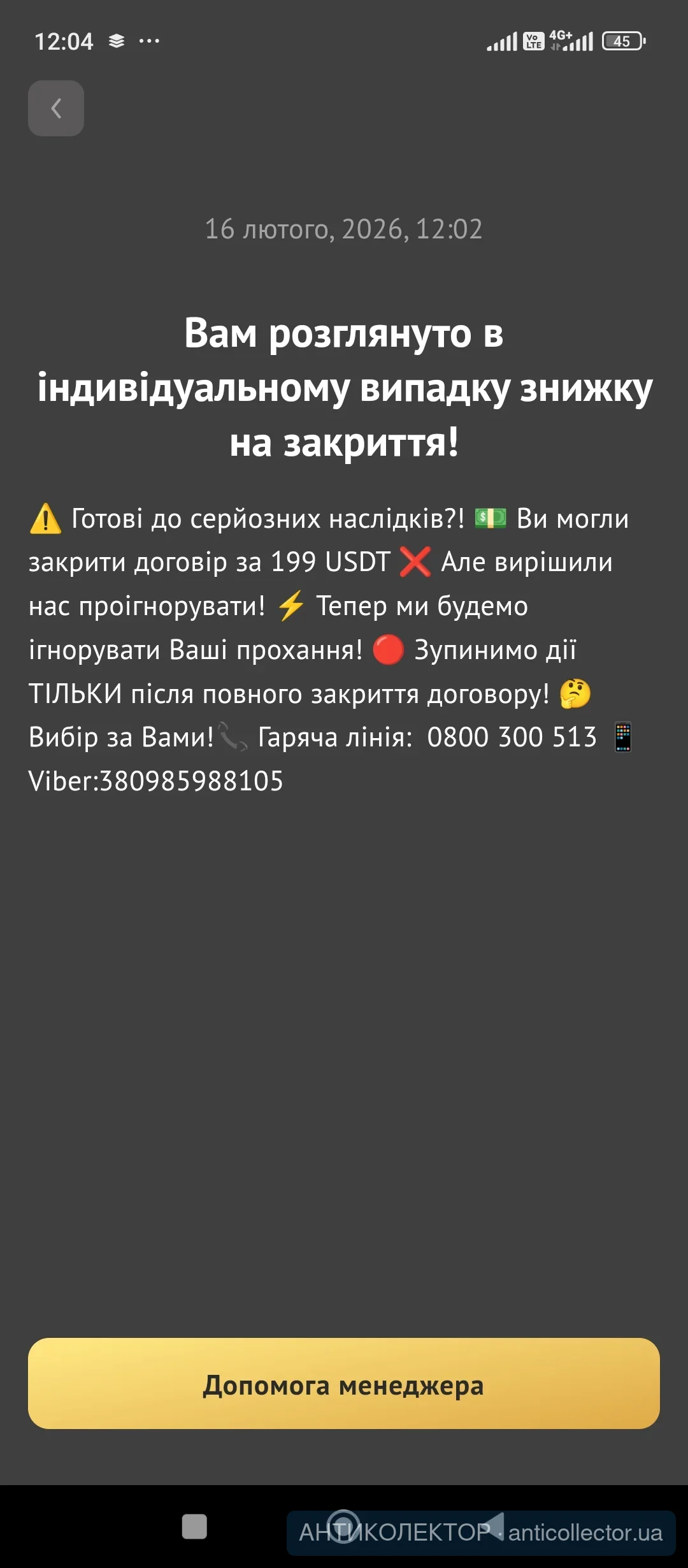
Task: Go back using the top-left arrow
Action: 56,108
